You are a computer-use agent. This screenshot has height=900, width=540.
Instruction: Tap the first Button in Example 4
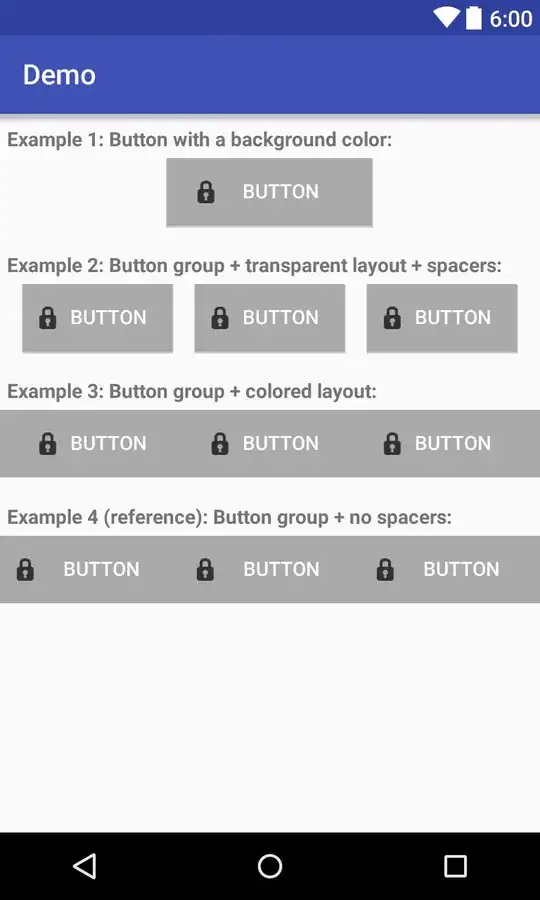[90, 569]
